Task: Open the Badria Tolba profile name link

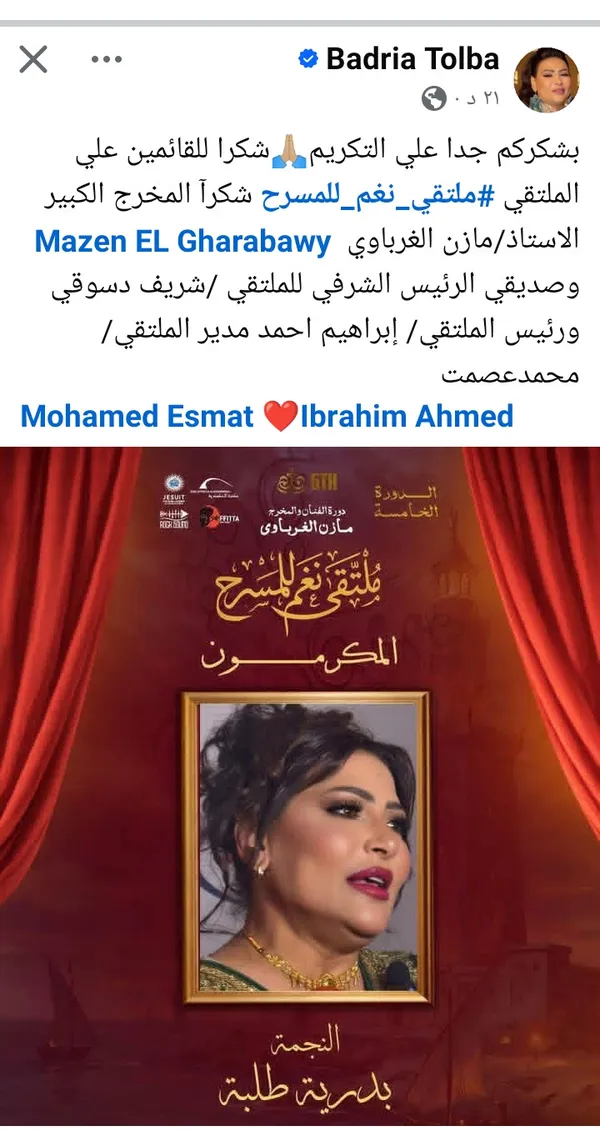Action: (412, 59)
